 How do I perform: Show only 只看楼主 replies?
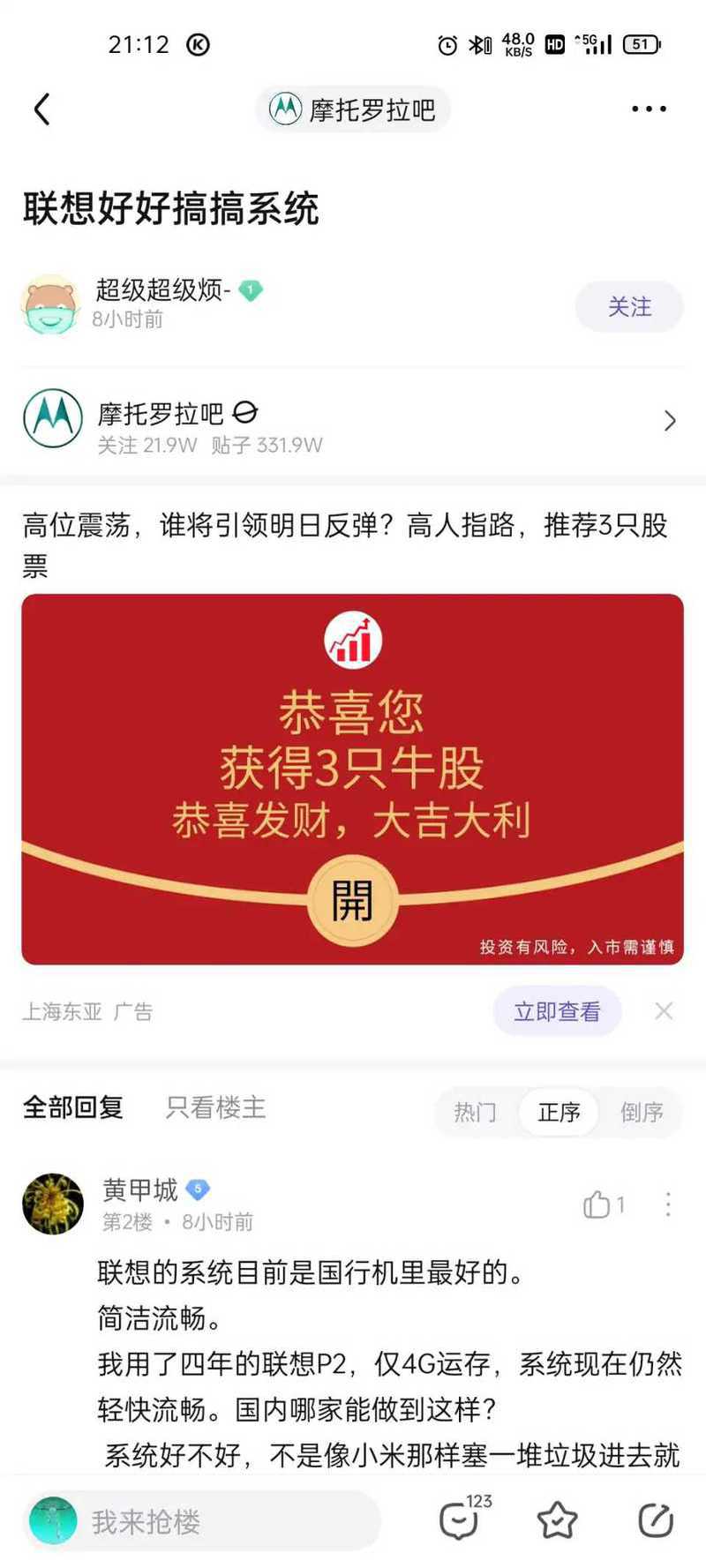[216, 1107]
